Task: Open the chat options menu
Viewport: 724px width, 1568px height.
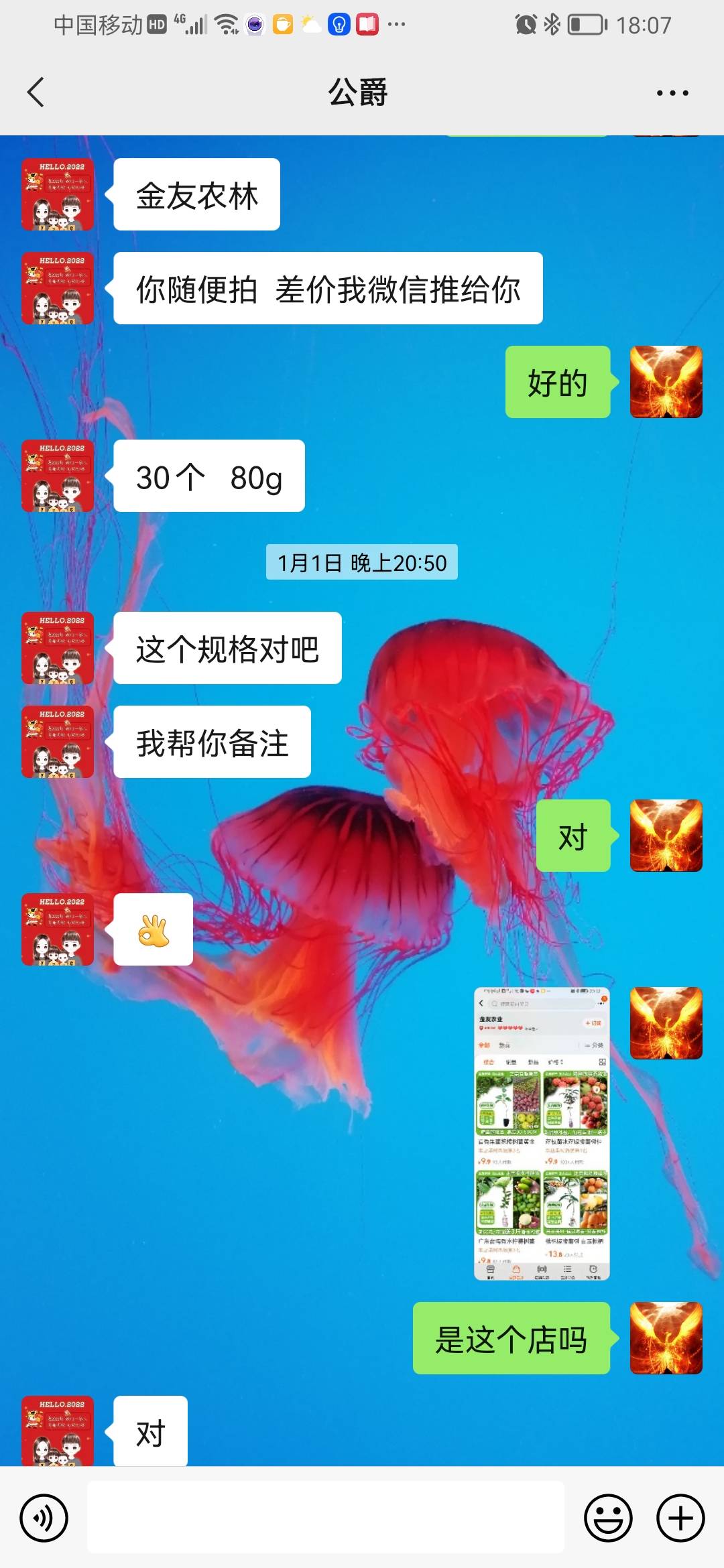Action: point(672,93)
